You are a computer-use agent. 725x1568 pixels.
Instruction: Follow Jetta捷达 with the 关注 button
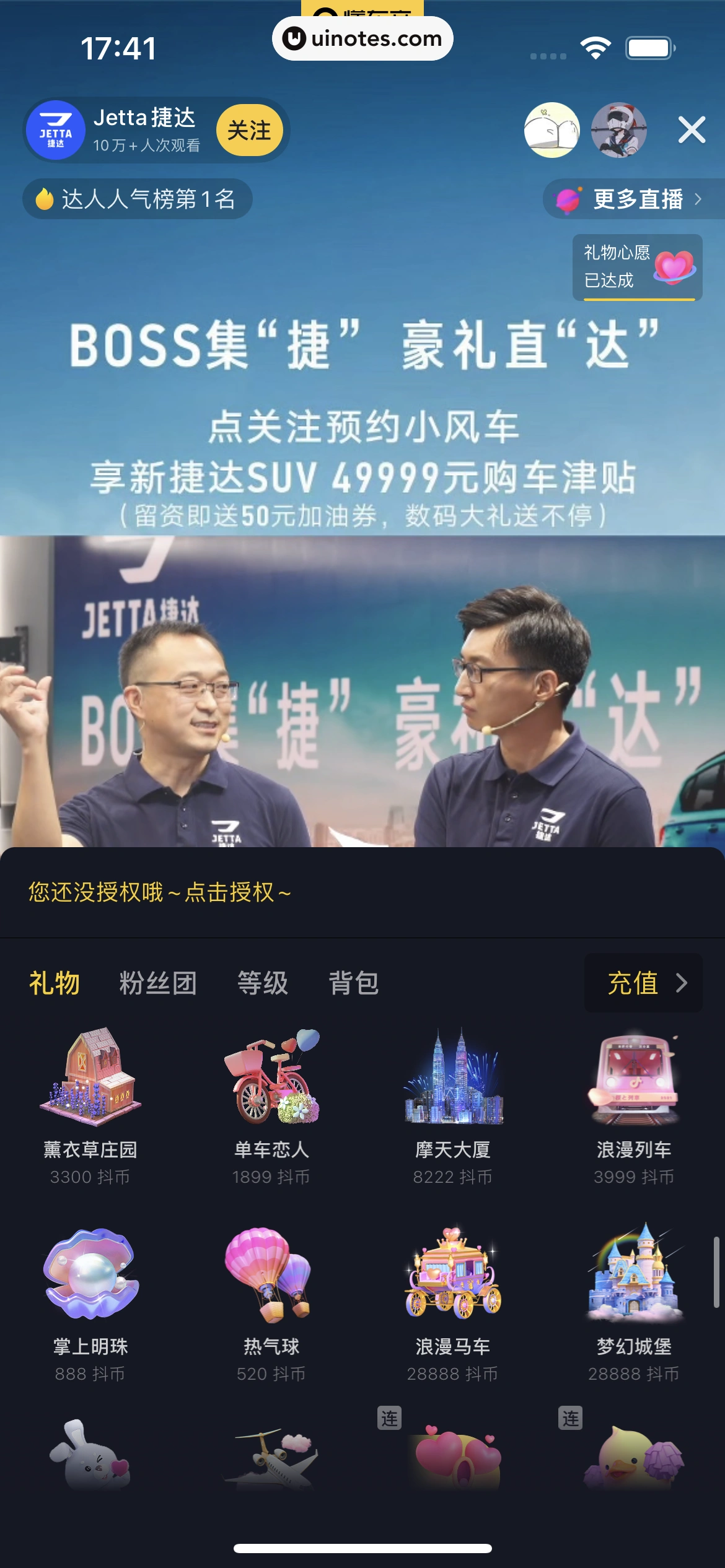coord(249,130)
